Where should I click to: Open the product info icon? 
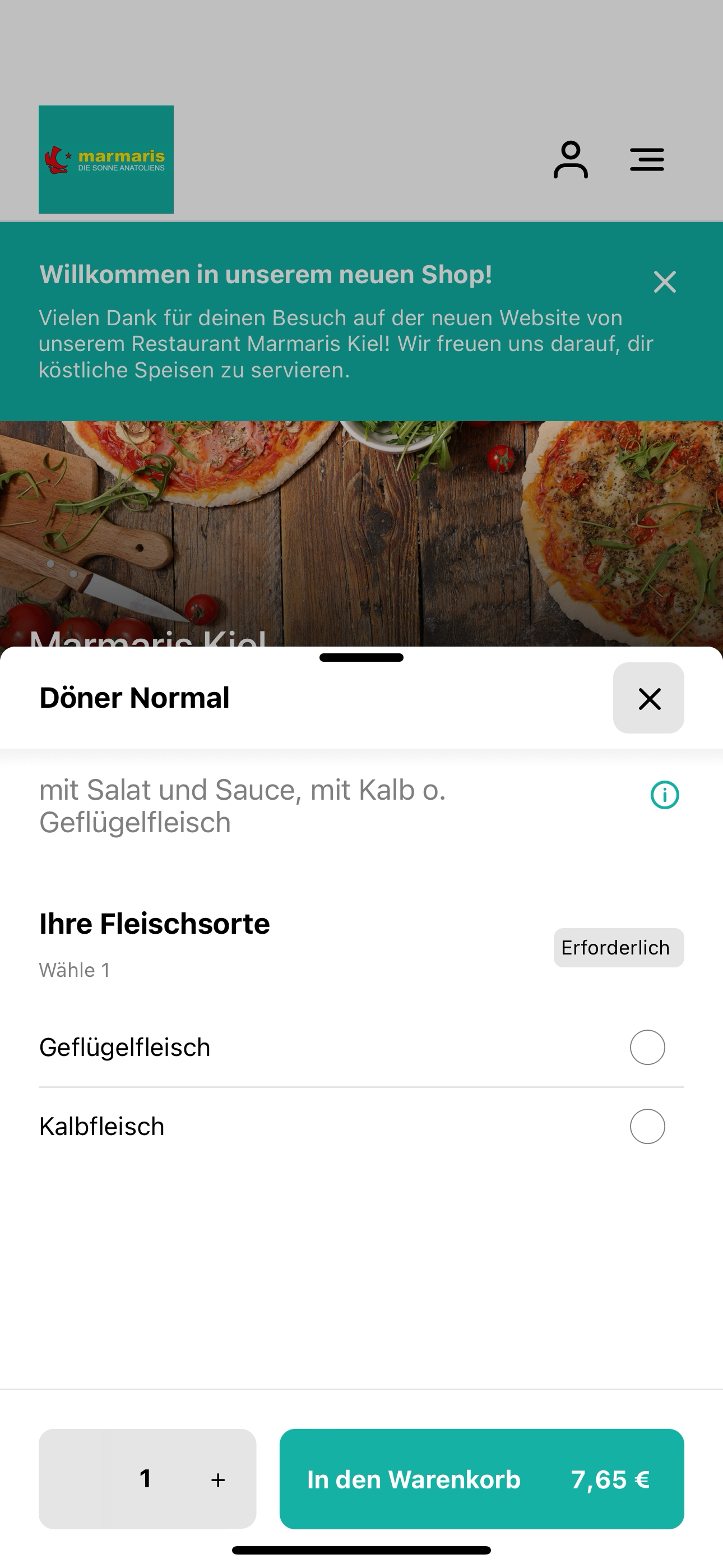[x=665, y=794]
